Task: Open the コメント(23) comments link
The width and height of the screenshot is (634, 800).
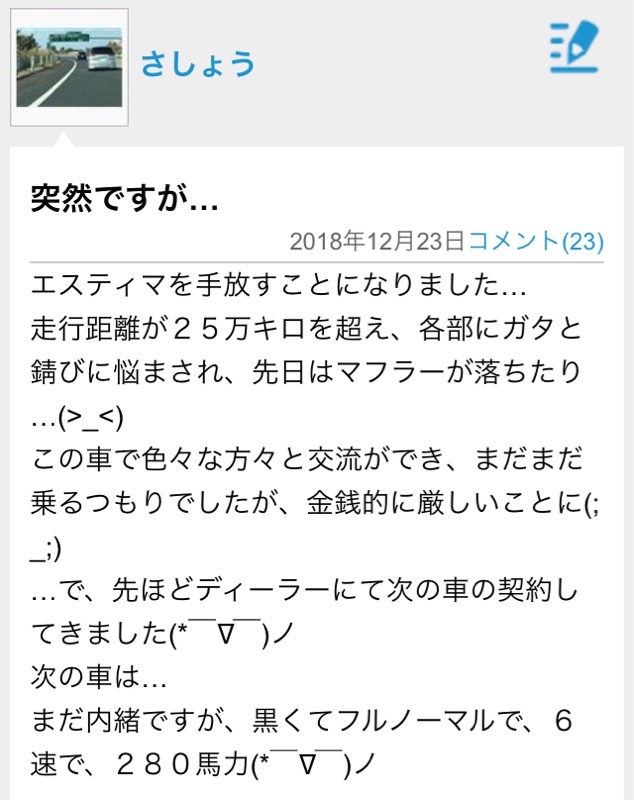Action: tap(536, 241)
